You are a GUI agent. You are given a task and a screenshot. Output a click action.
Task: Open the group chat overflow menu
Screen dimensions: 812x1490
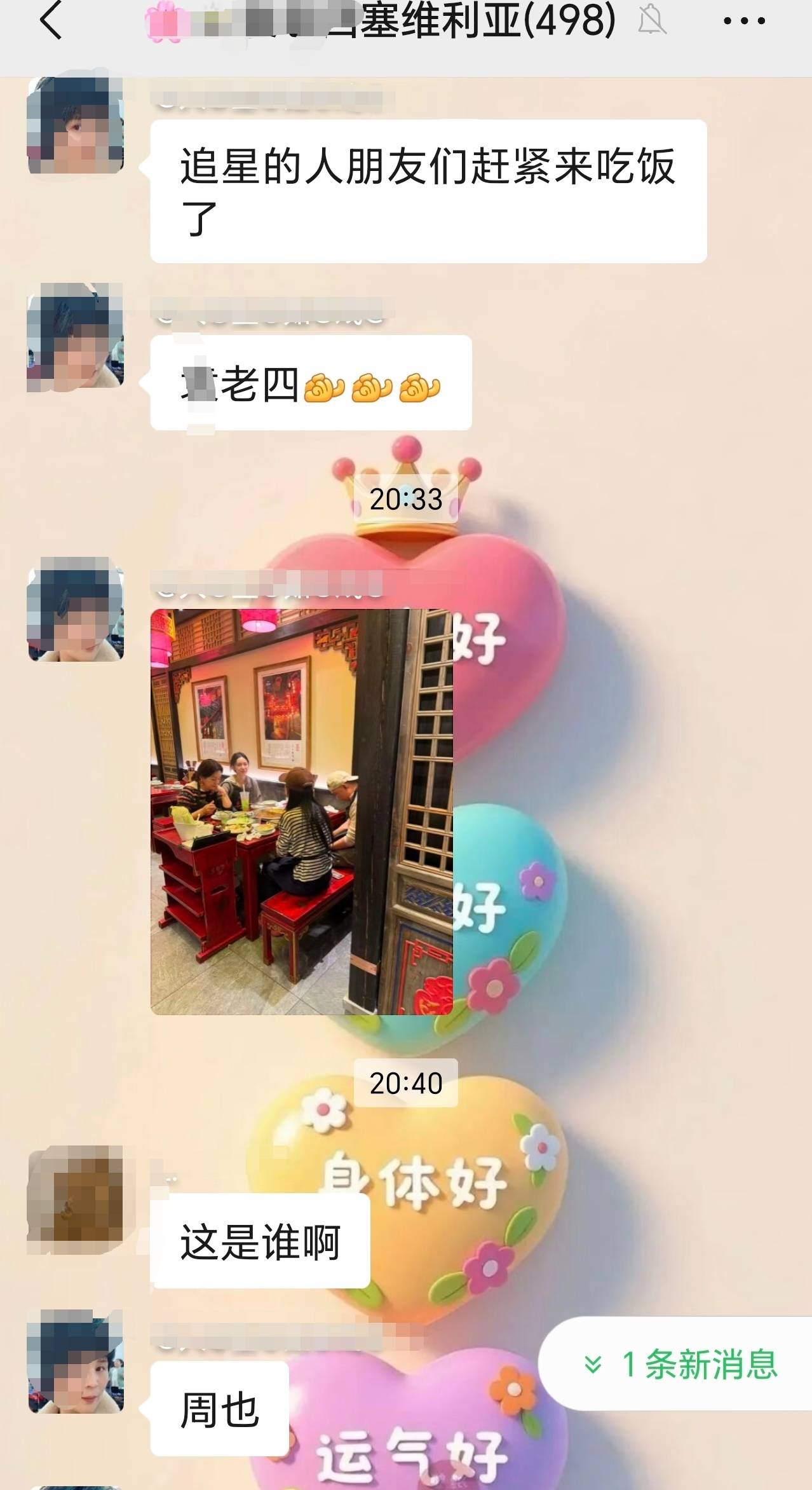pos(744,22)
